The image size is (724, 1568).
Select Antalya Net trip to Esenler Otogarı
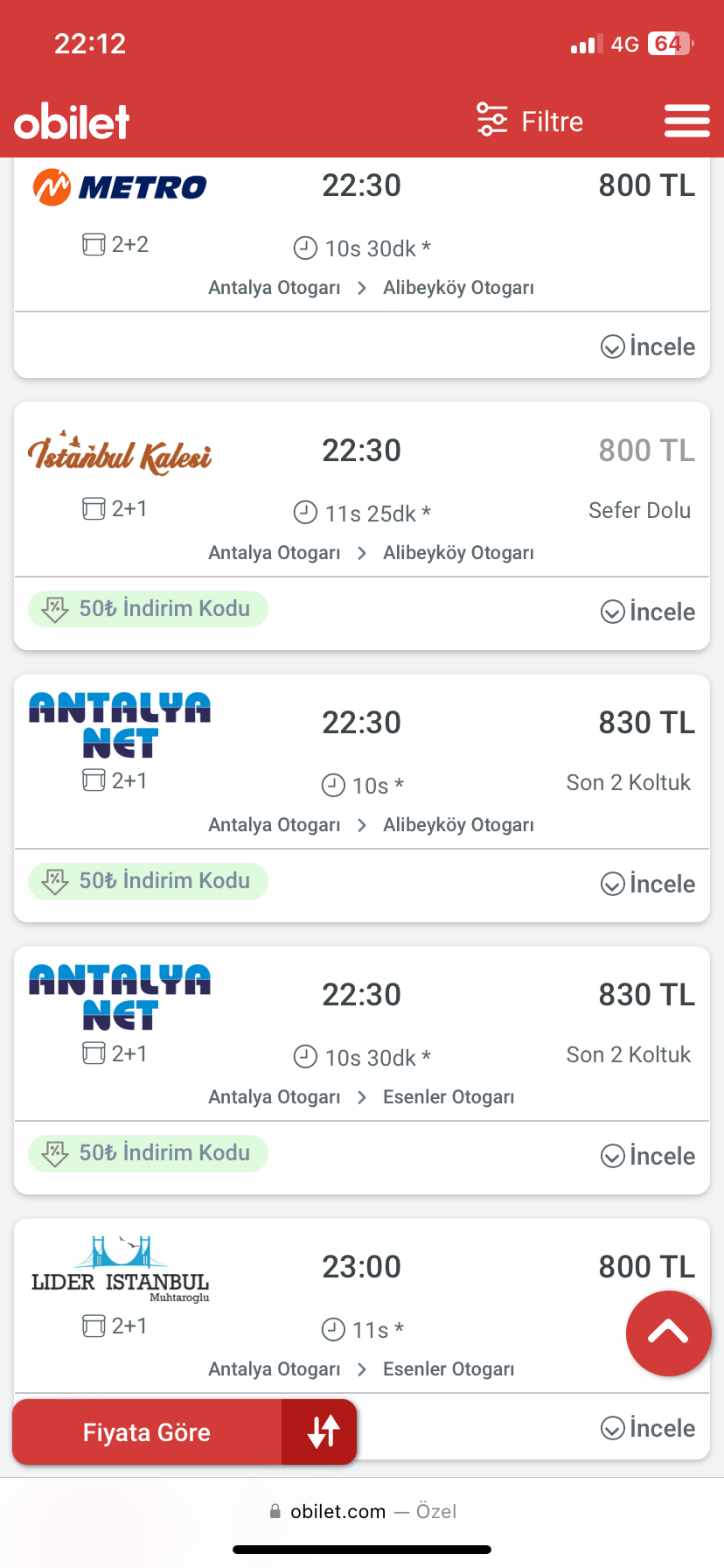tap(362, 1032)
